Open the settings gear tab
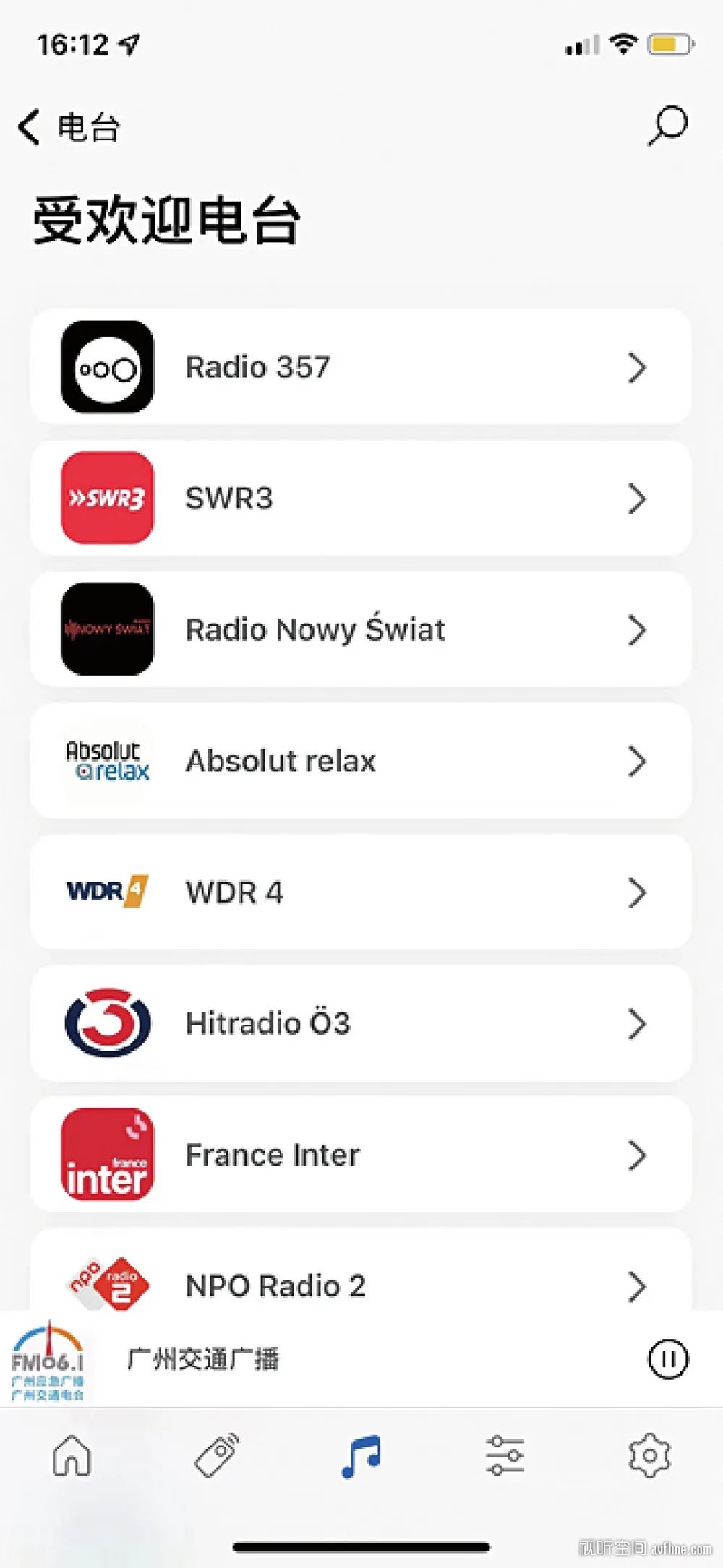 649,1455
